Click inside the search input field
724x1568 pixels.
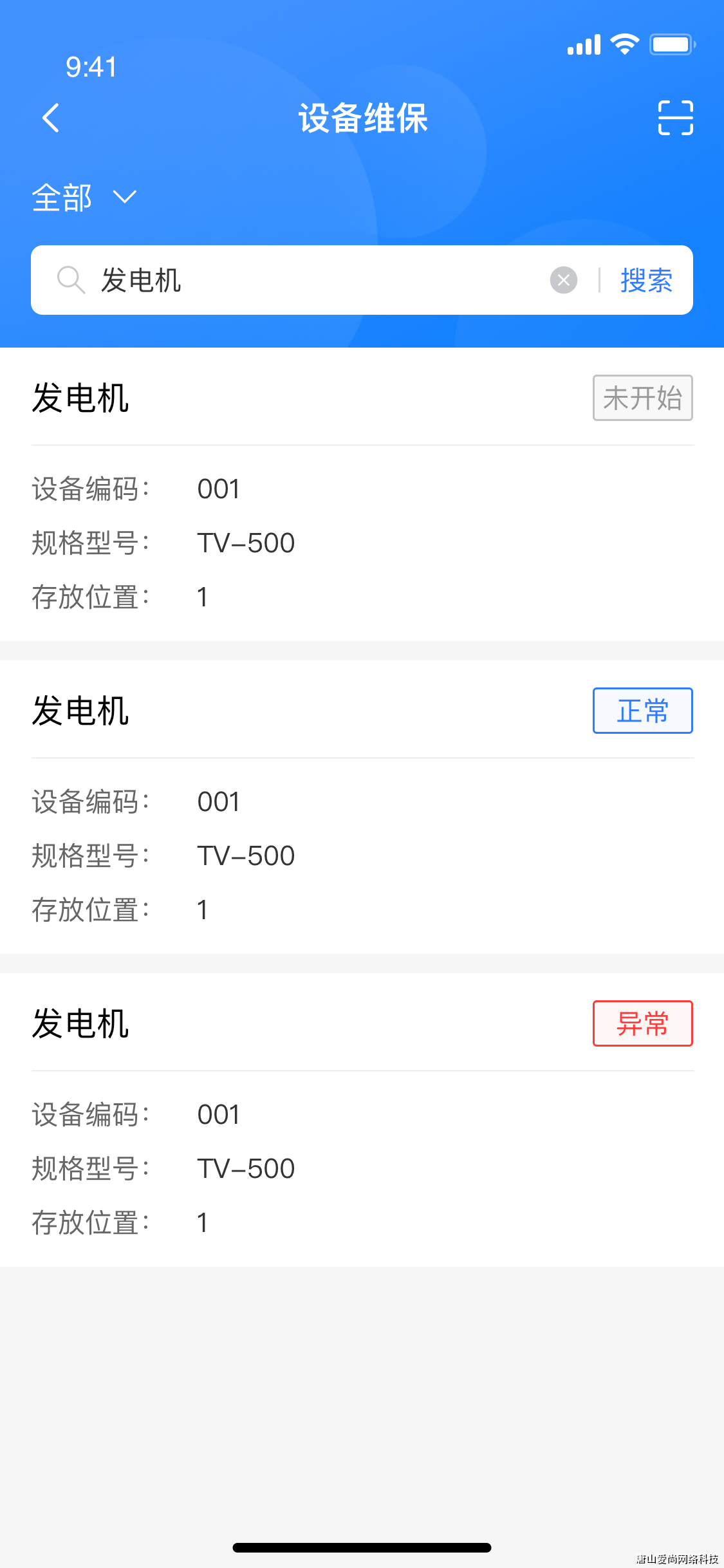[290, 280]
